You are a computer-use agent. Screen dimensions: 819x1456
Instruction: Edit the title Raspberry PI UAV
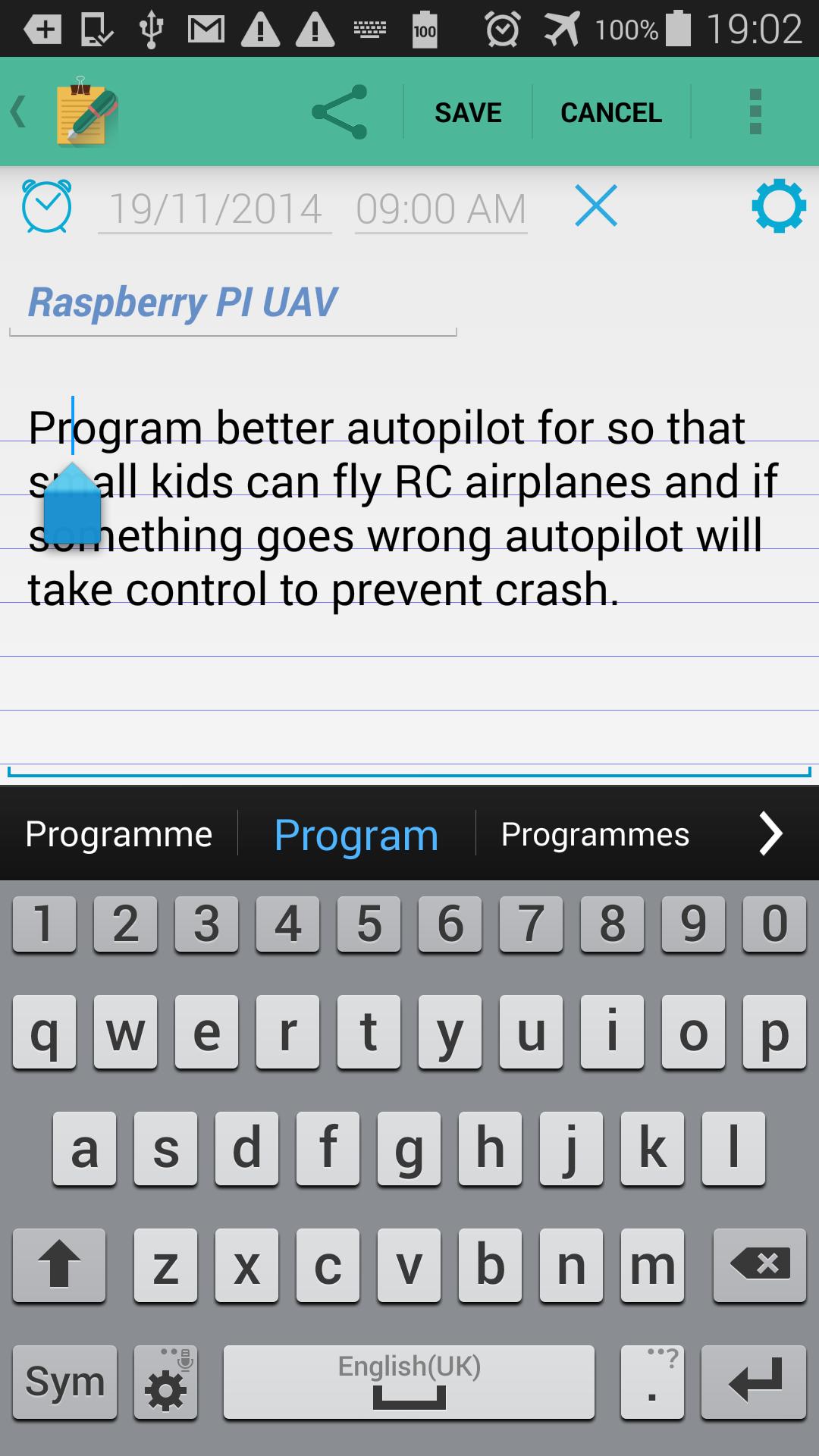coord(231,303)
